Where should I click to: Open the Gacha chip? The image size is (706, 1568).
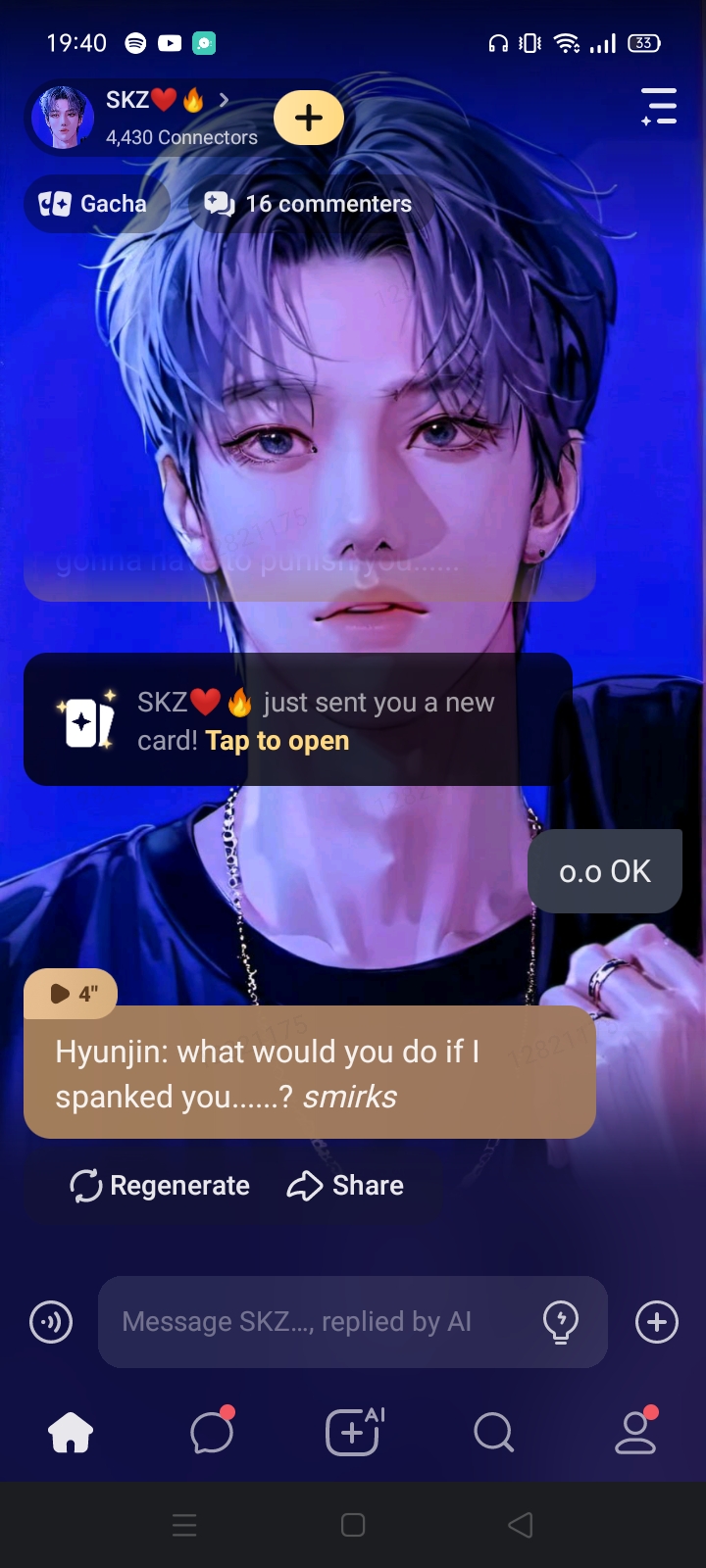95,204
